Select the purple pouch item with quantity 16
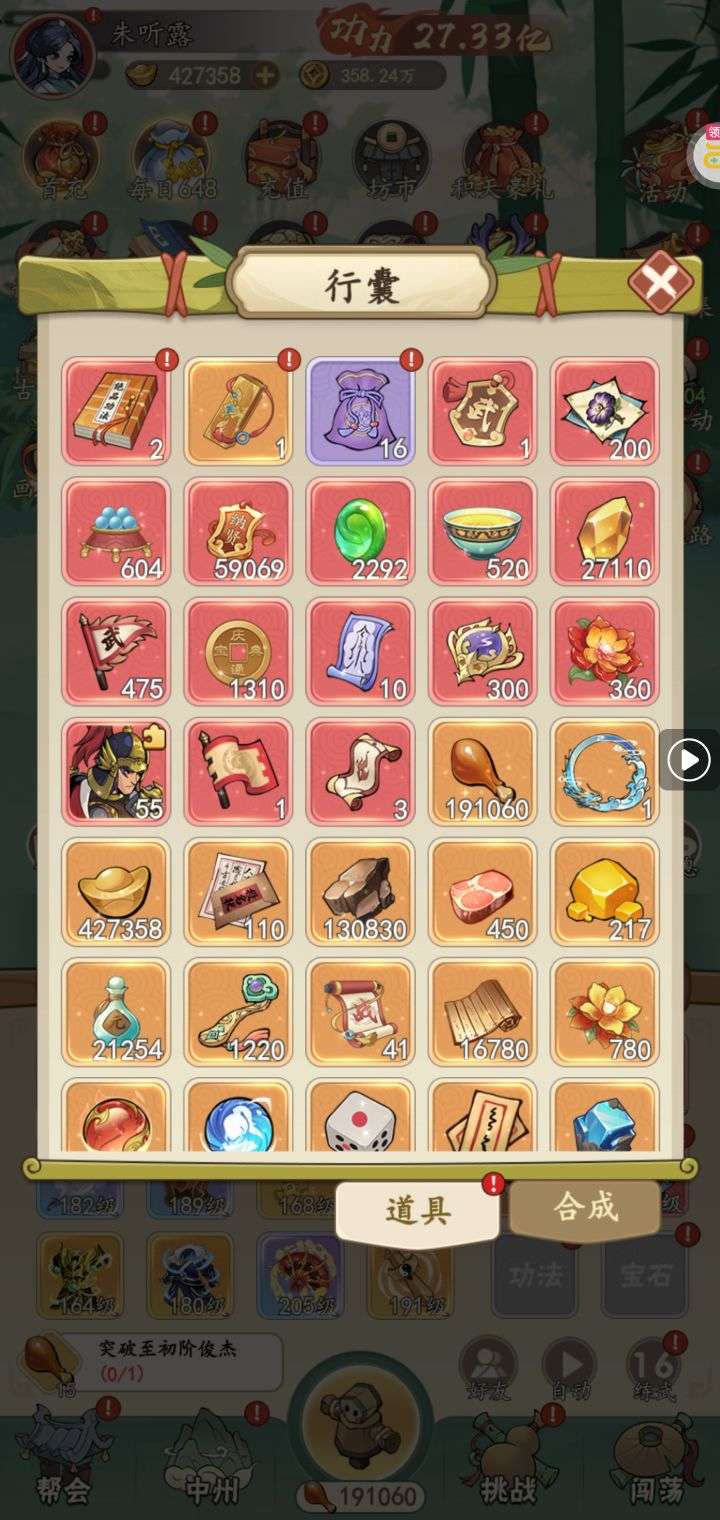The image size is (720, 1520). coord(360,411)
